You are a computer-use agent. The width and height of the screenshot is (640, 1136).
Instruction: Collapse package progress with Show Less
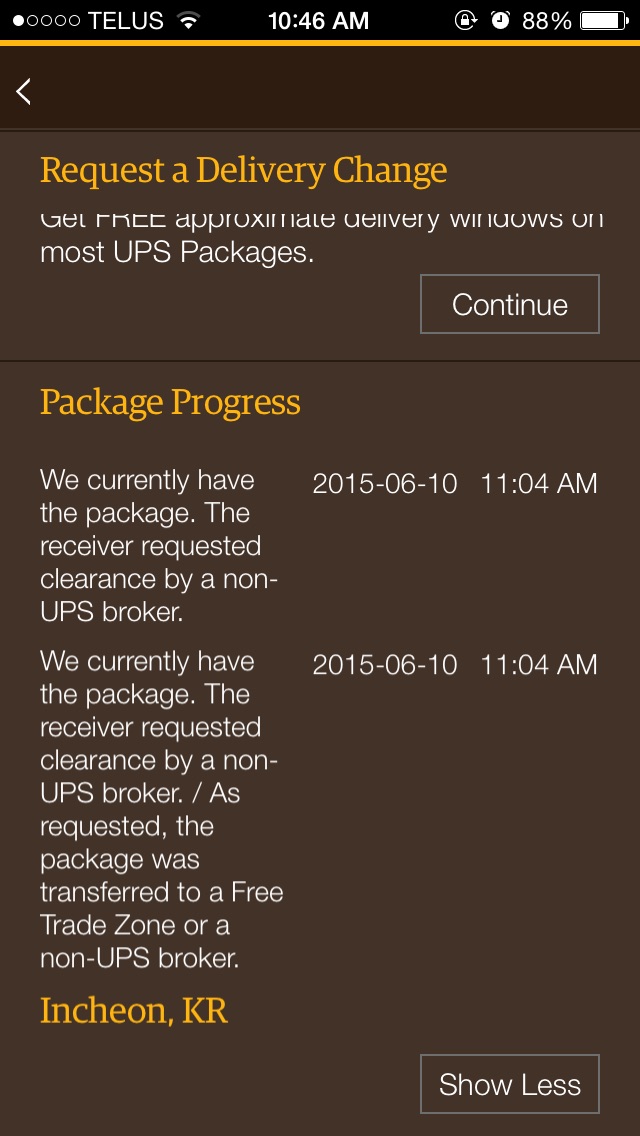[x=510, y=1084]
